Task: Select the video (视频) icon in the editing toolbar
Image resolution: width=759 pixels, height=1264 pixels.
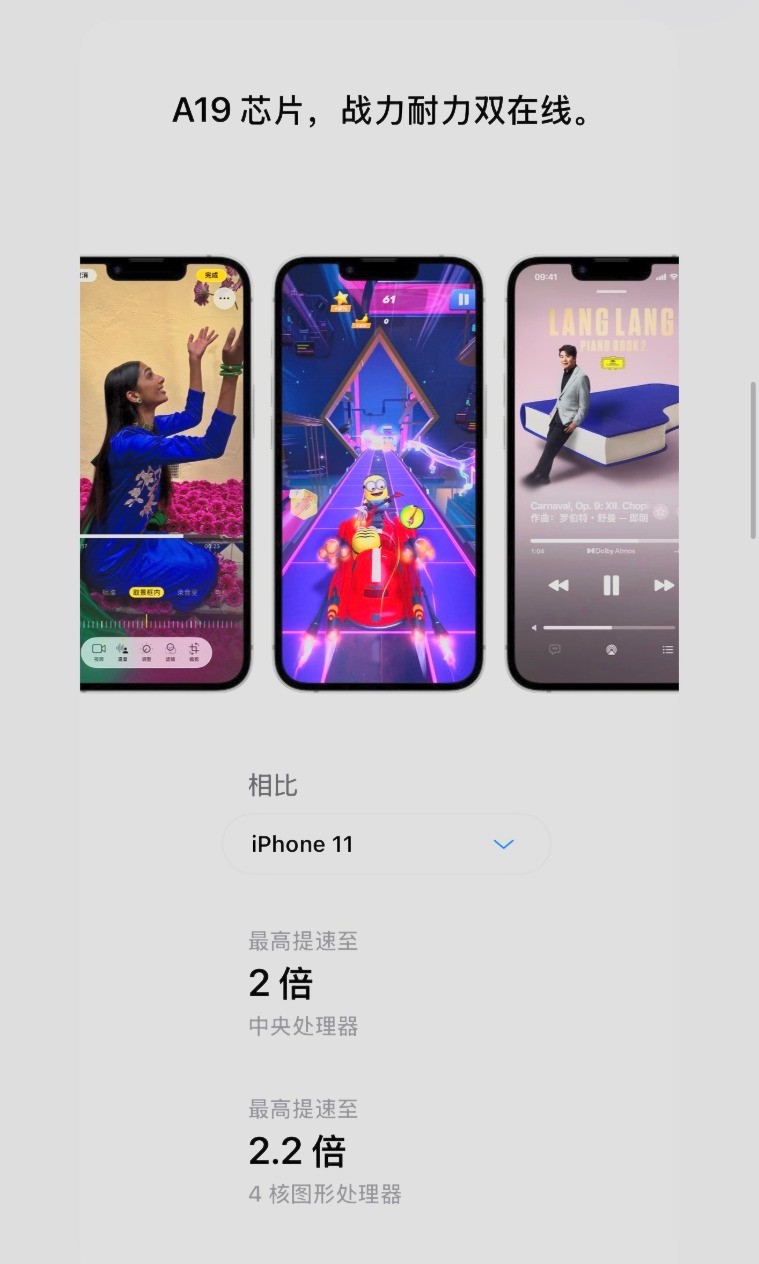Action: 99,648
